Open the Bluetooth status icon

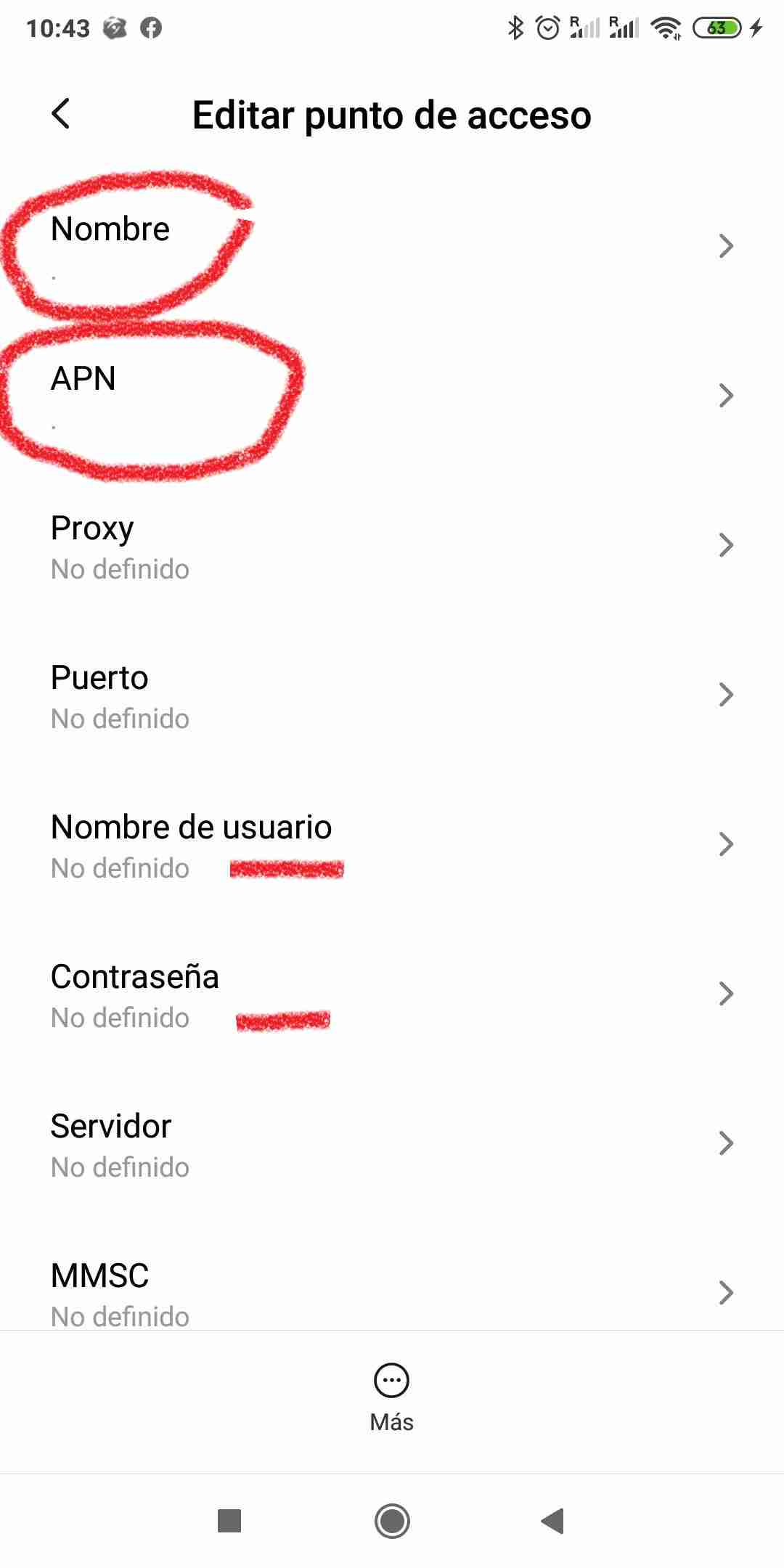click(x=515, y=28)
